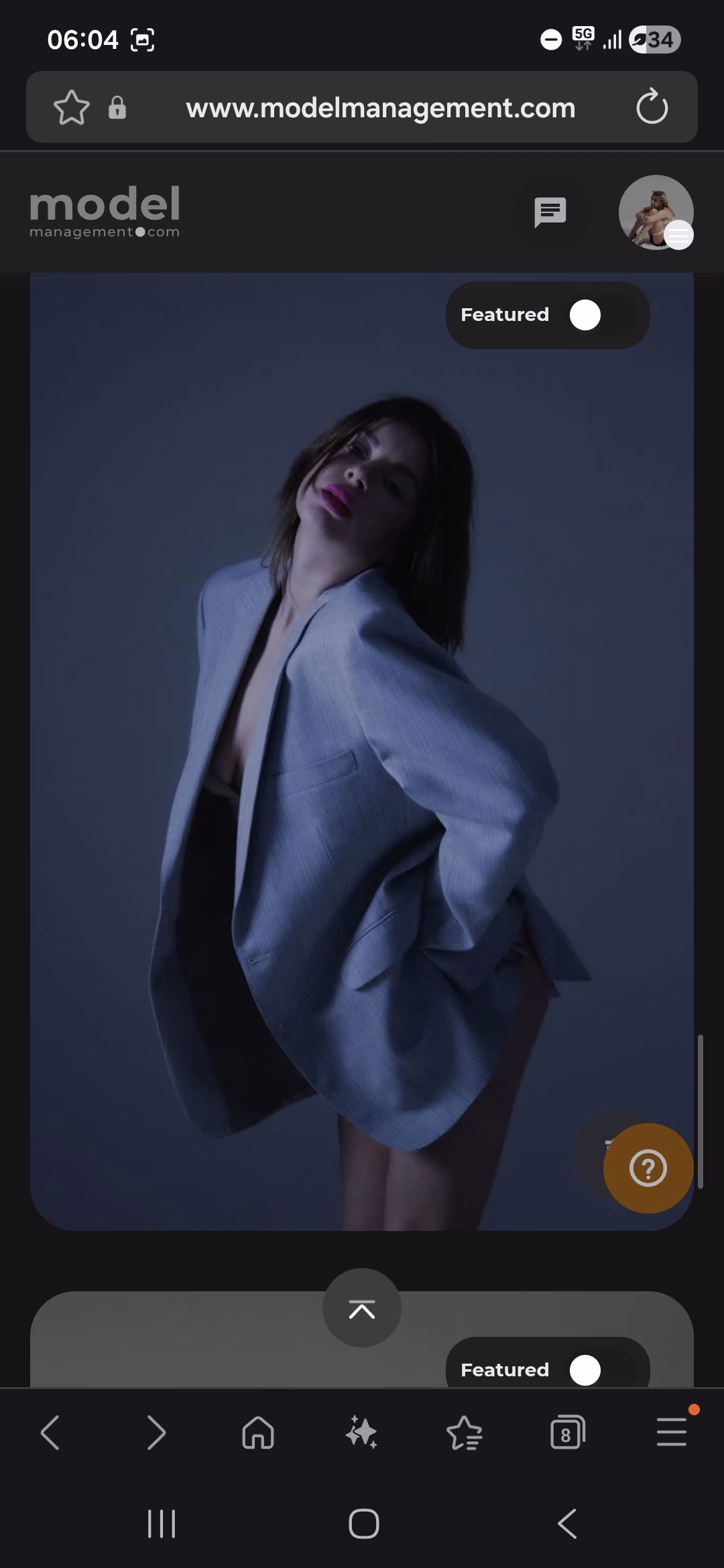Bookmark this page with the star icon
Screen dimensions: 724x1568
click(x=71, y=108)
